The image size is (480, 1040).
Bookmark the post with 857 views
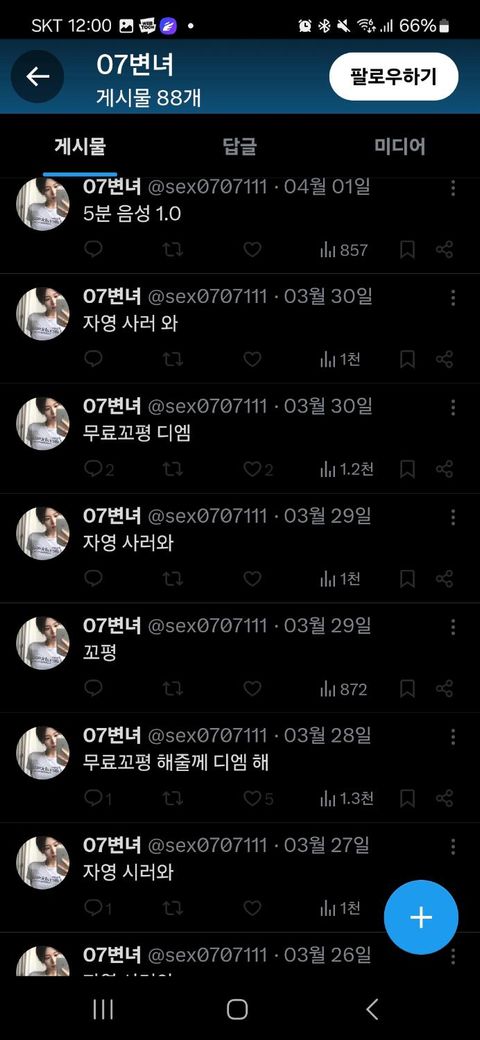[407, 250]
